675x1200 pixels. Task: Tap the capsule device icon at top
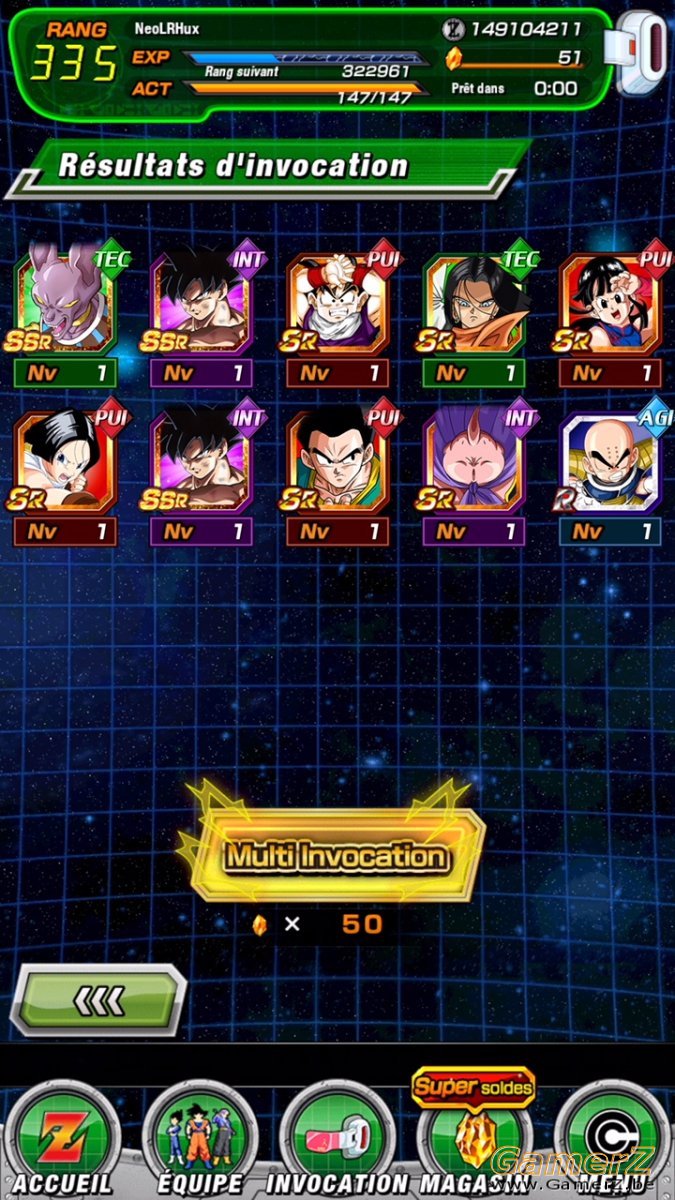click(x=642, y=52)
